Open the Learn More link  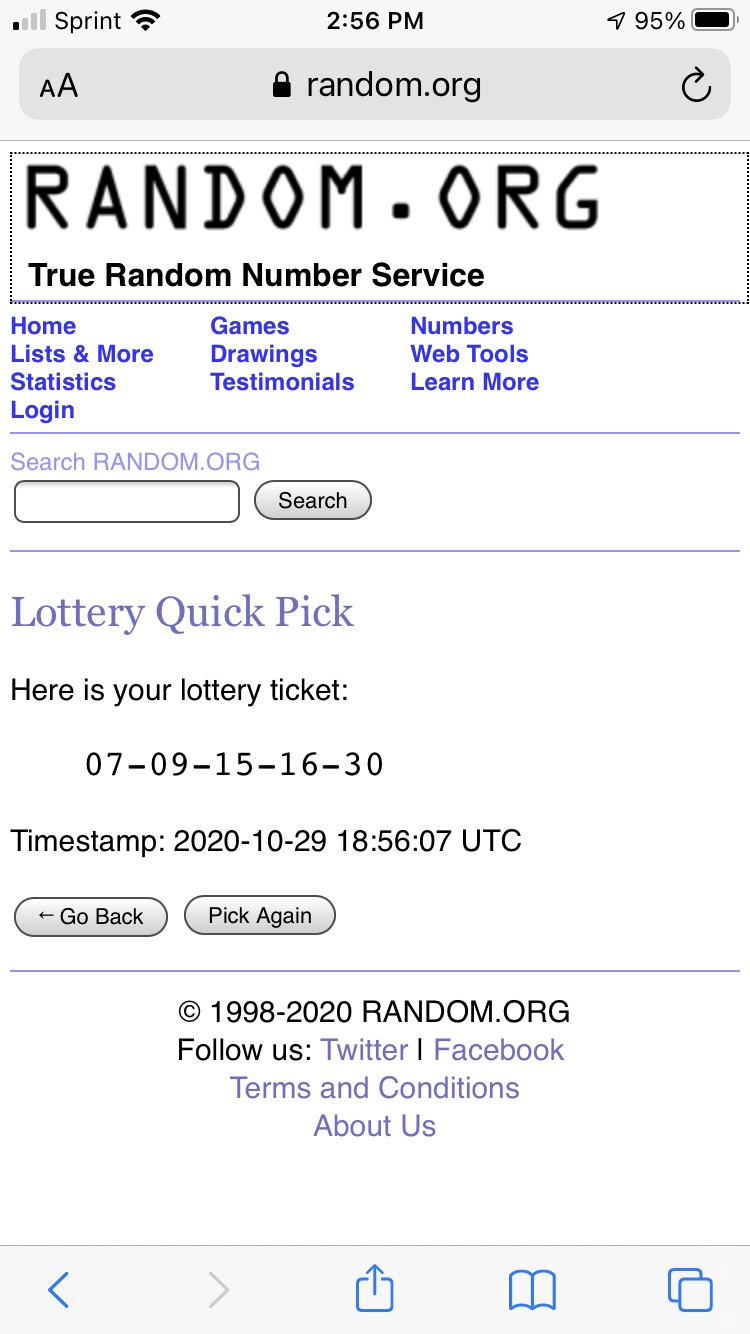point(474,382)
